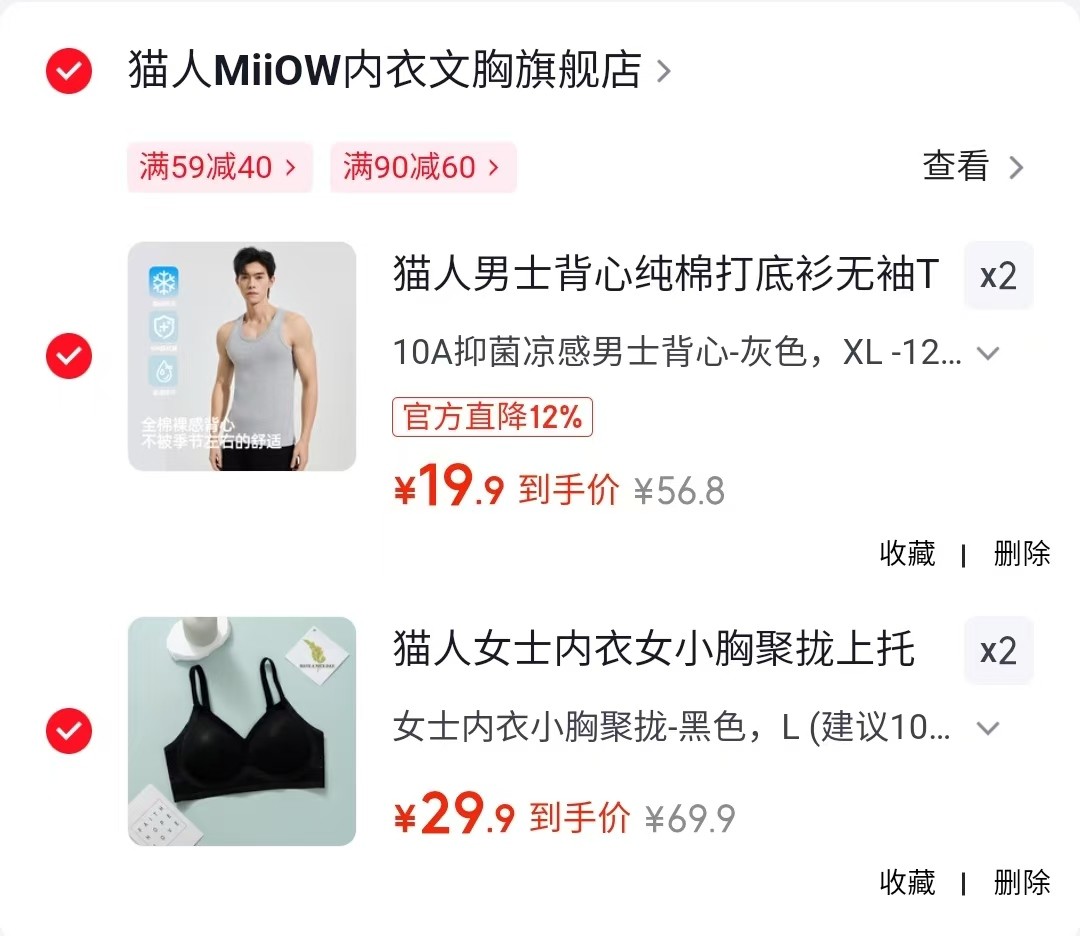Image resolution: width=1080 pixels, height=936 pixels.
Task: Tap the 满90减60 coupon chip
Action: coord(423,167)
